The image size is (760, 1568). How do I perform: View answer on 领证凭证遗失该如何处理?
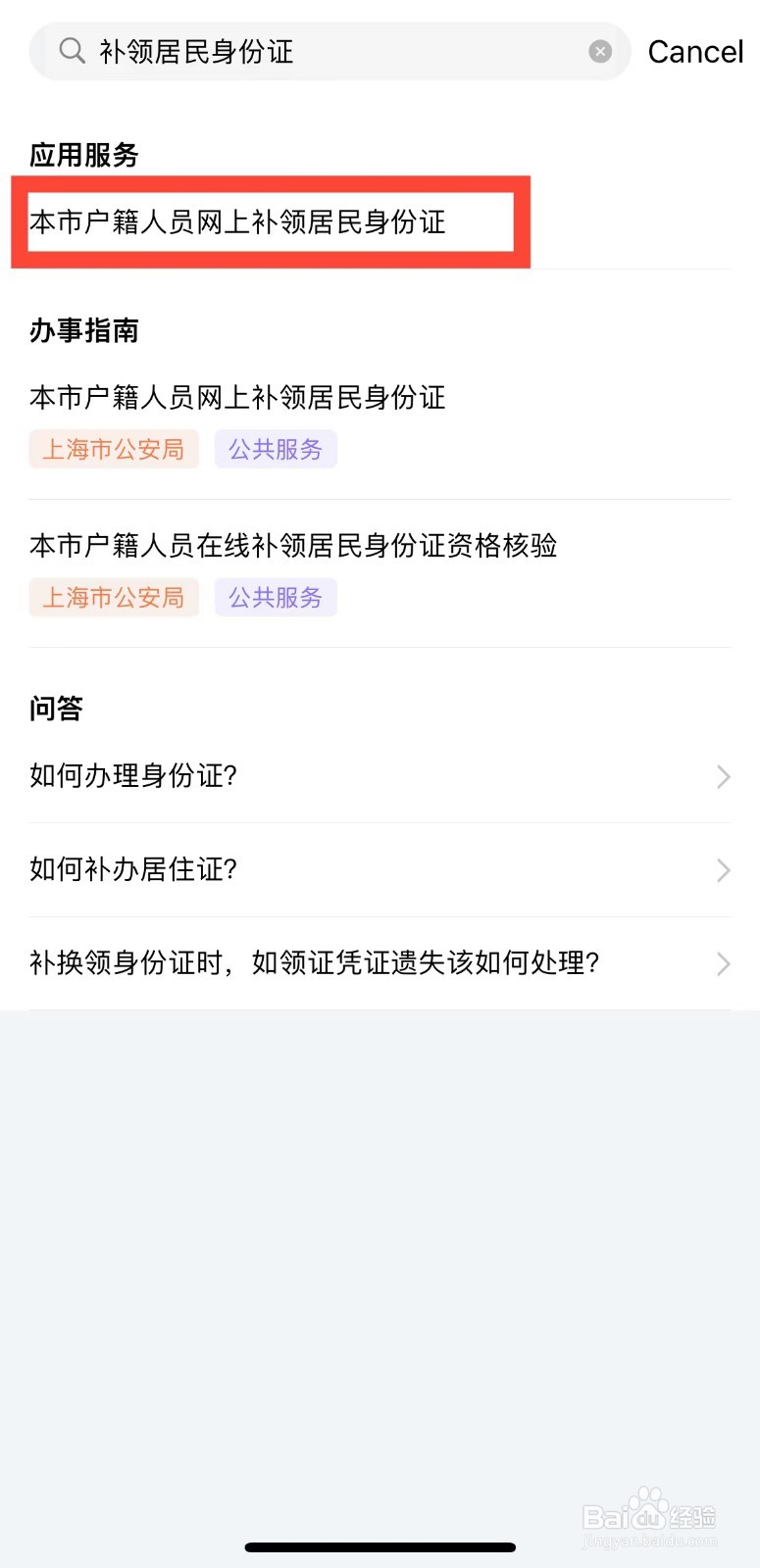pos(380,963)
